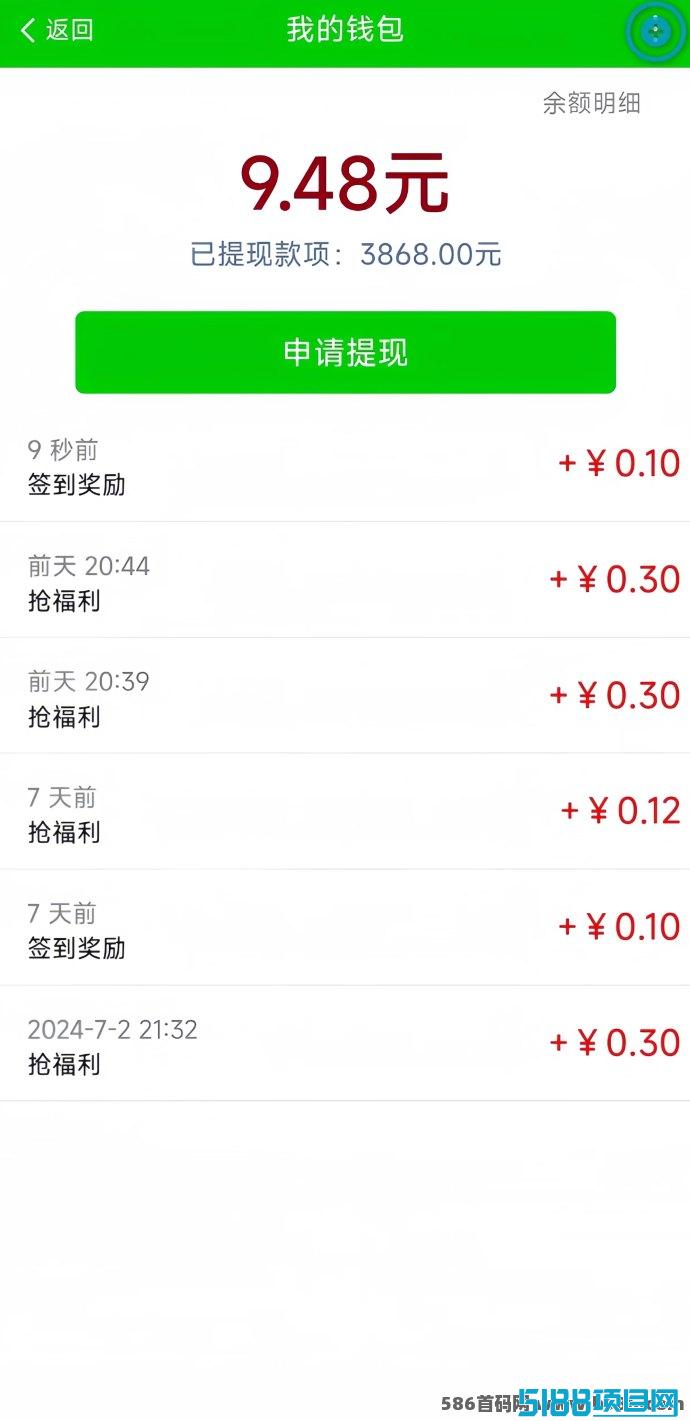Tap 申请提现 to request a withdrawal
The height and width of the screenshot is (1421, 690).
pyautogui.click(x=345, y=352)
